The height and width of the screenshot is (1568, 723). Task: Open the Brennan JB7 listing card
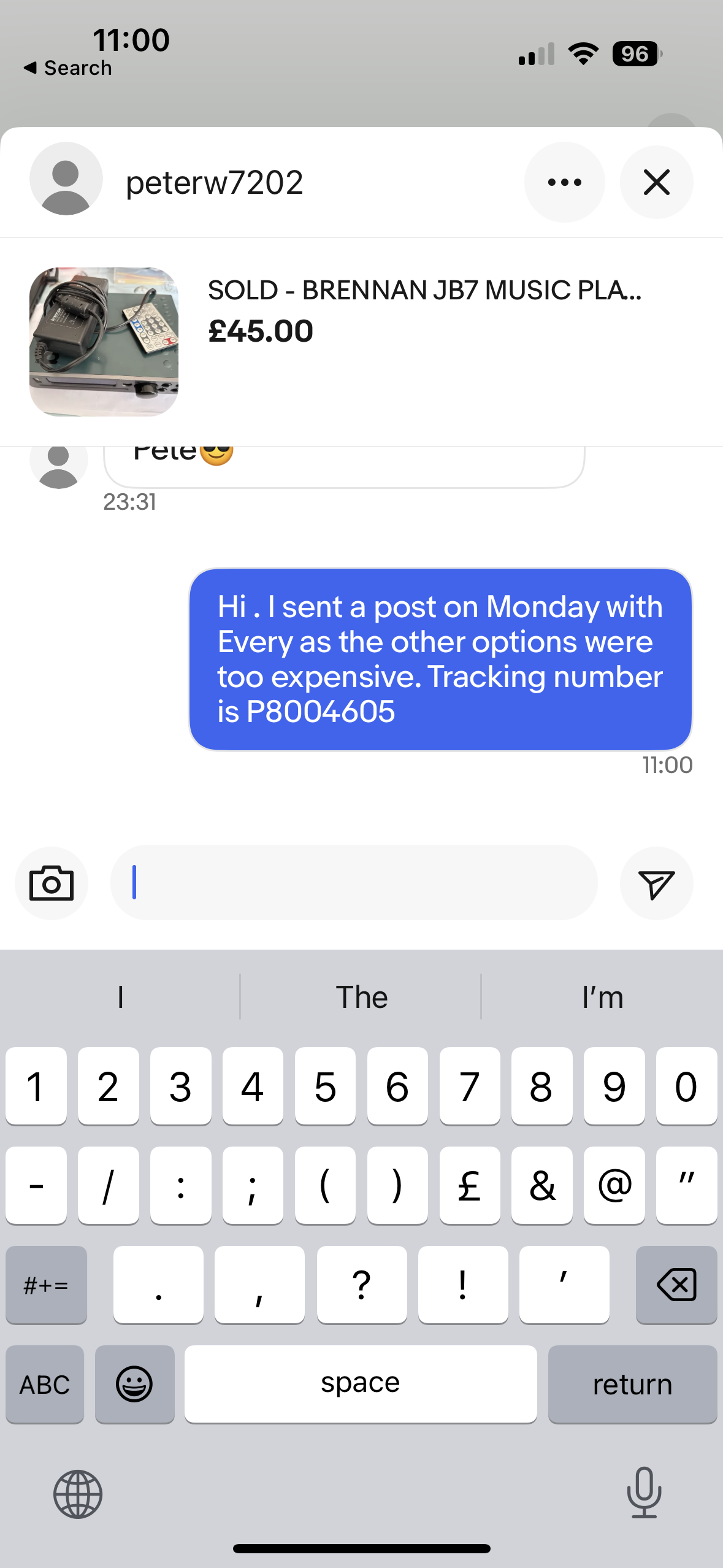tap(361, 341)
